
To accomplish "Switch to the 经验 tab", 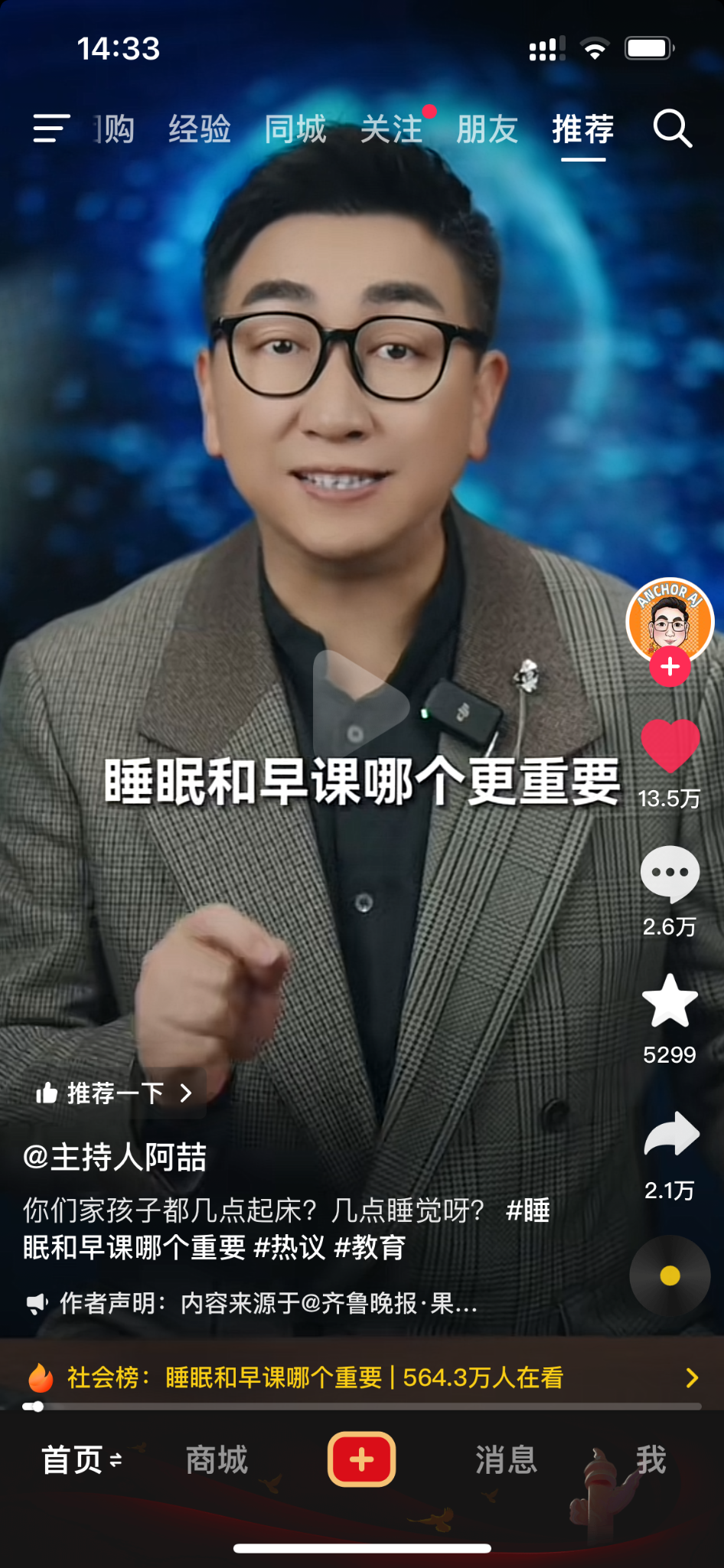I will (200, 129).
